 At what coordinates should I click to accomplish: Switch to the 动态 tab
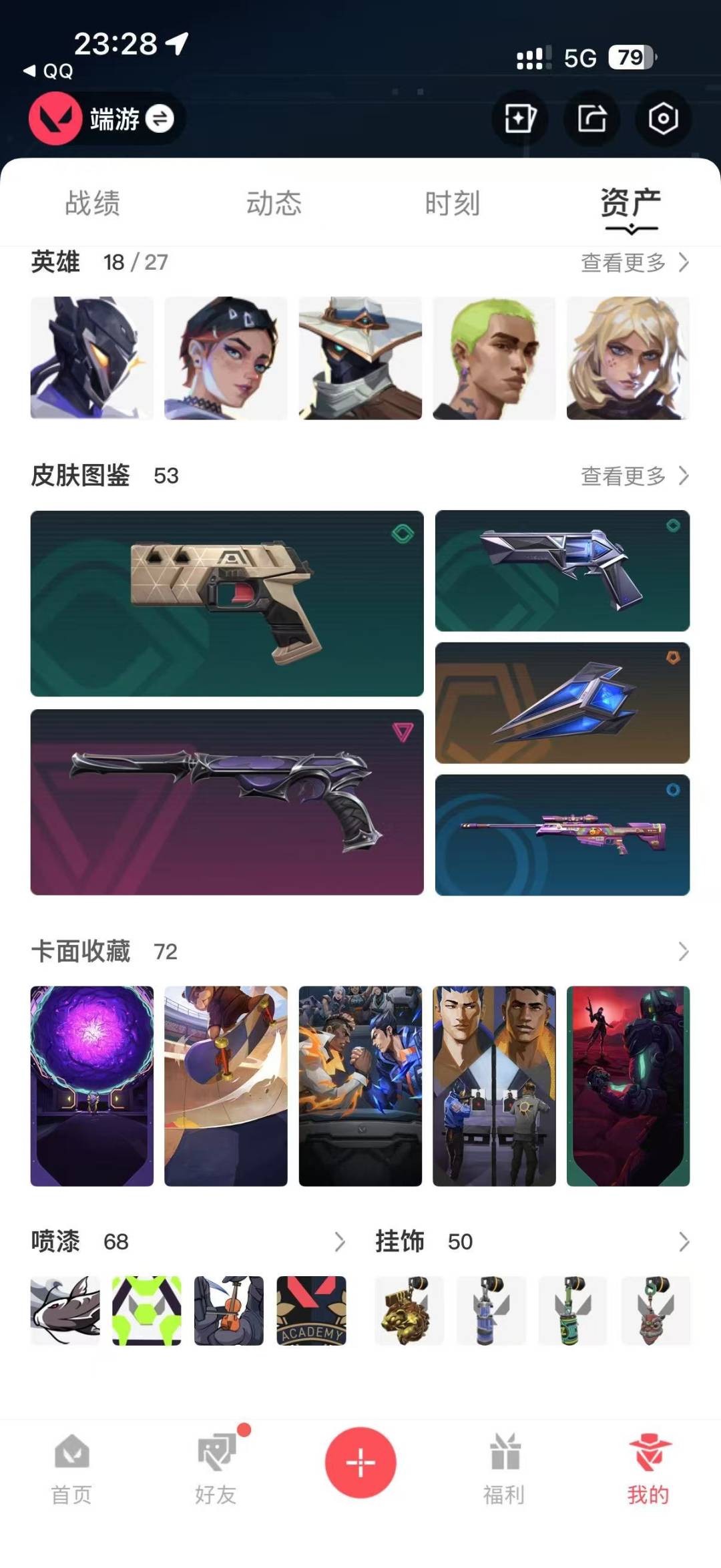[x=274, y=203]
